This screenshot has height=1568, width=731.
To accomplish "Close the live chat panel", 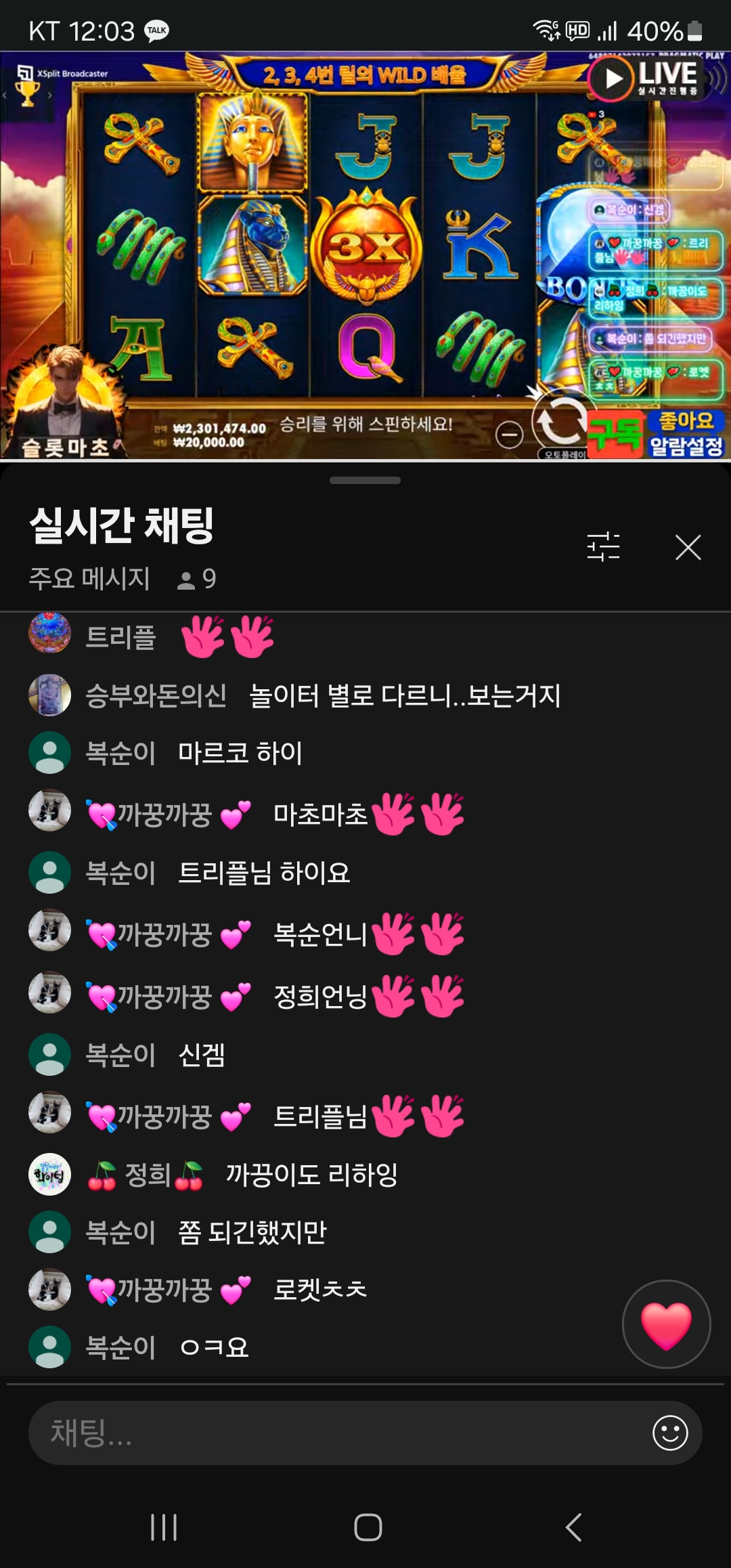I will click(688, 547).
